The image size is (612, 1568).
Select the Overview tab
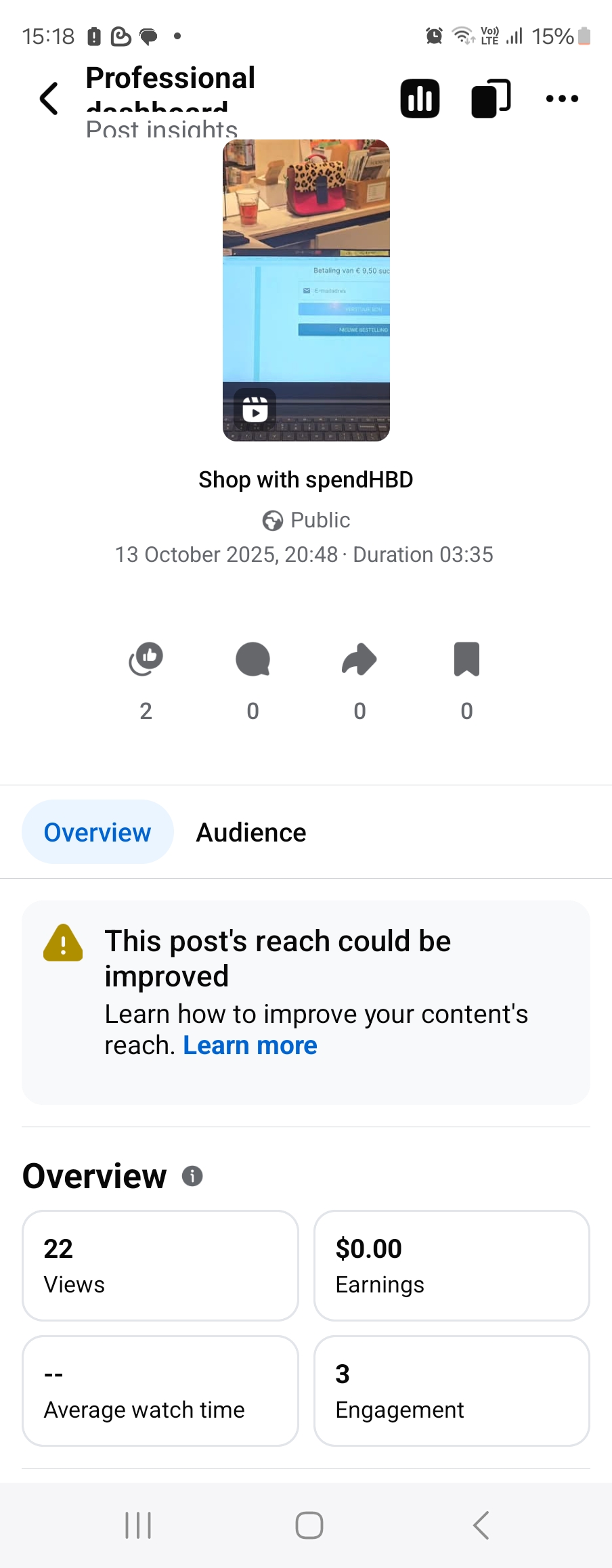(x=97, y=832)
